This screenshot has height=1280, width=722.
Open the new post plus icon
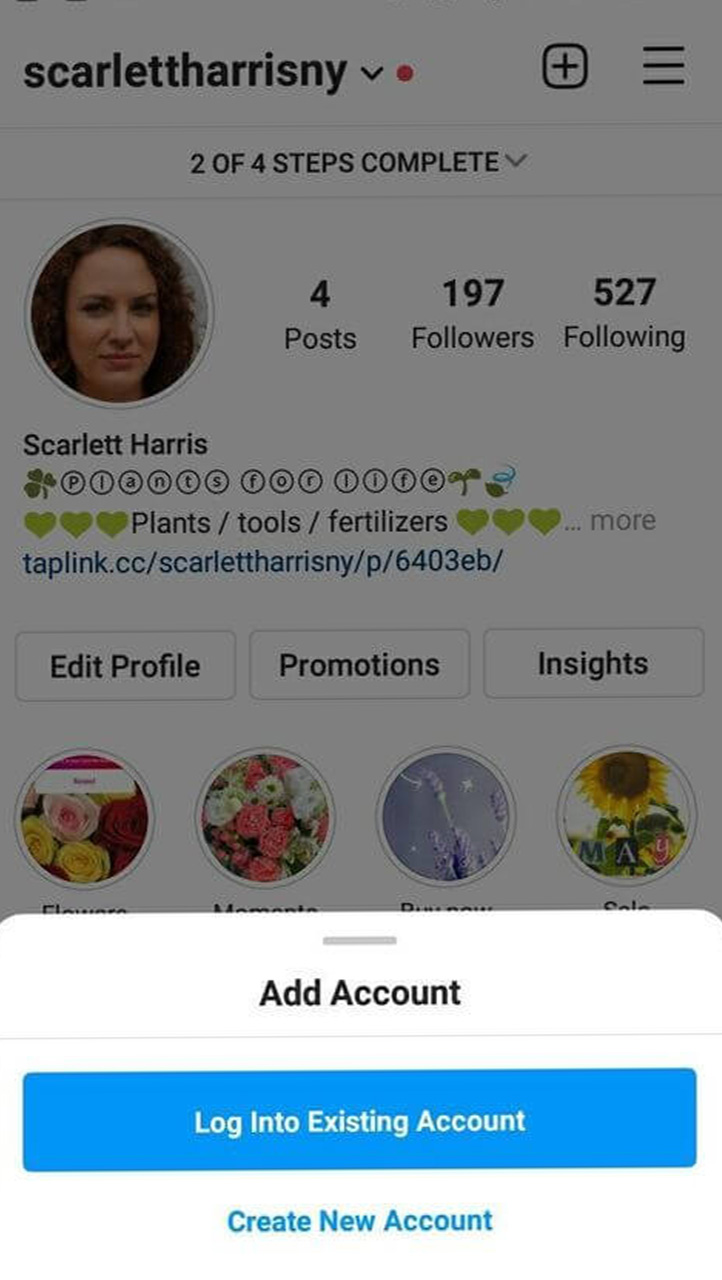[565, 68]
